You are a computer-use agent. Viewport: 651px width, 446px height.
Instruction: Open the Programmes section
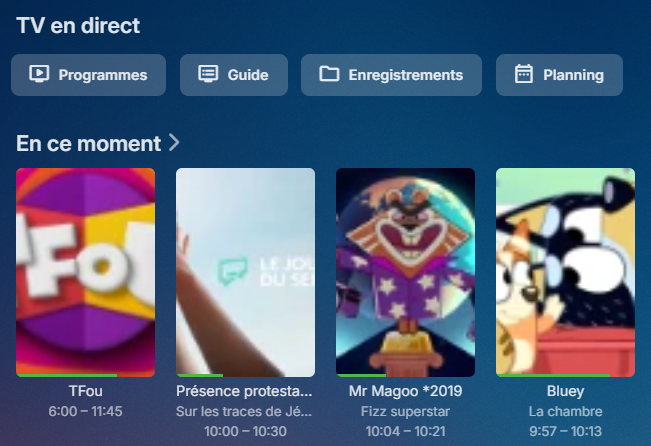point(89,75)
